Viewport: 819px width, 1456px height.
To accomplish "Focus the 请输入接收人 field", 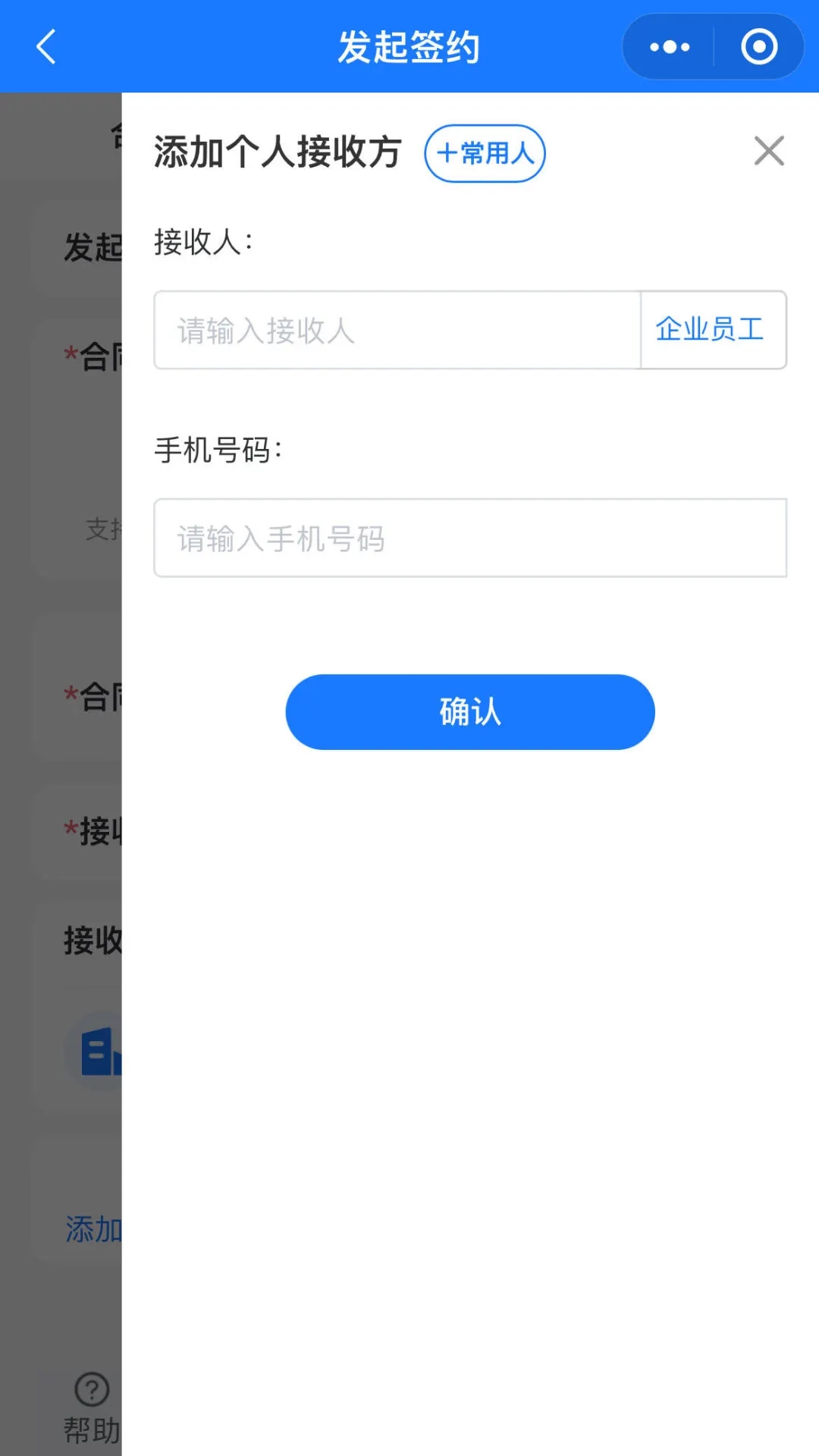I will (397, 331).
